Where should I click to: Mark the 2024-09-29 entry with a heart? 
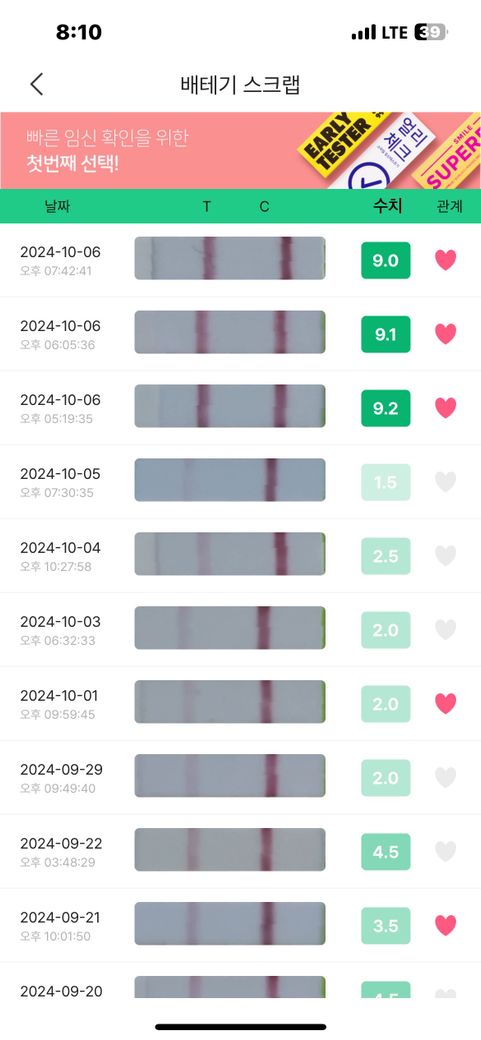tap(445, 777)
